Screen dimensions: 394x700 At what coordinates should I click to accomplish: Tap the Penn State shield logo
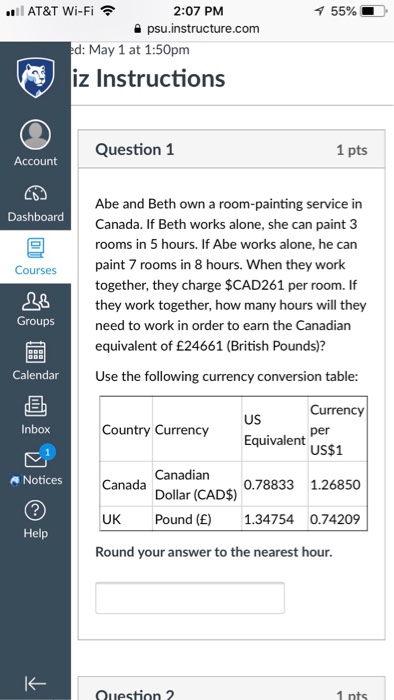(35, 77)
